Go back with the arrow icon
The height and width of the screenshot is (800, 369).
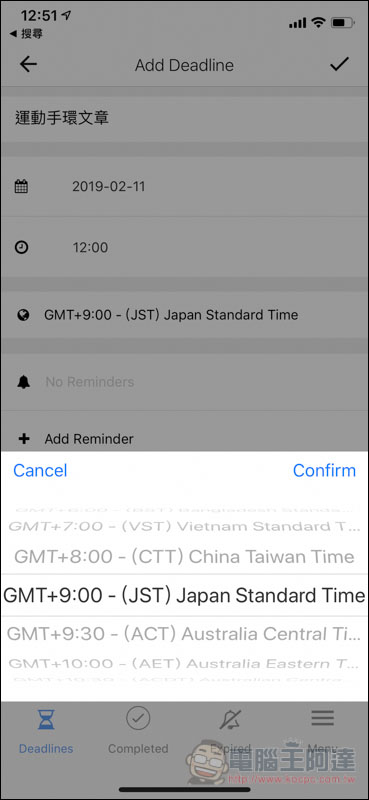(28, 64)
